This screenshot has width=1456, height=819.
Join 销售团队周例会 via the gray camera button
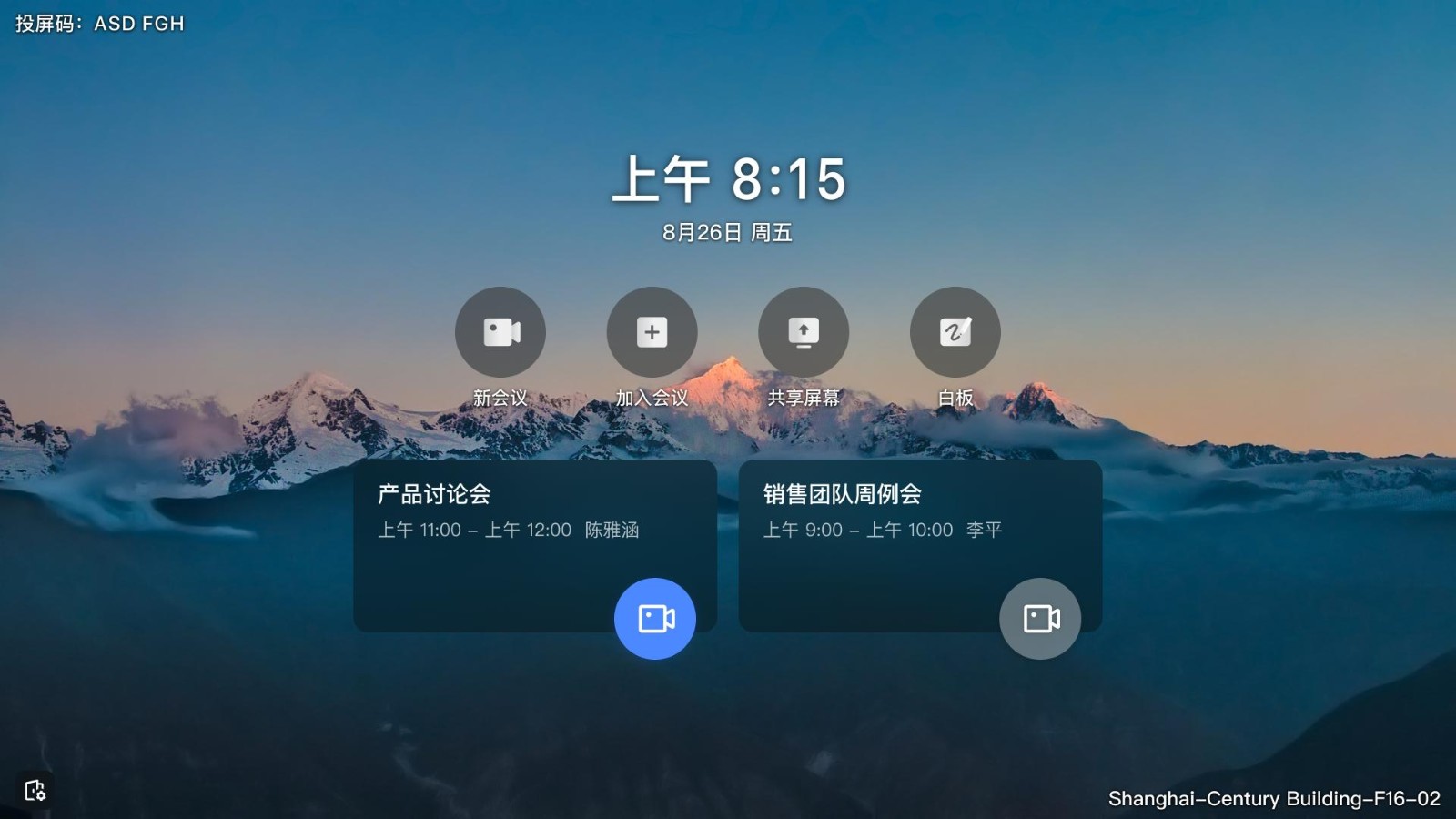1040,619
